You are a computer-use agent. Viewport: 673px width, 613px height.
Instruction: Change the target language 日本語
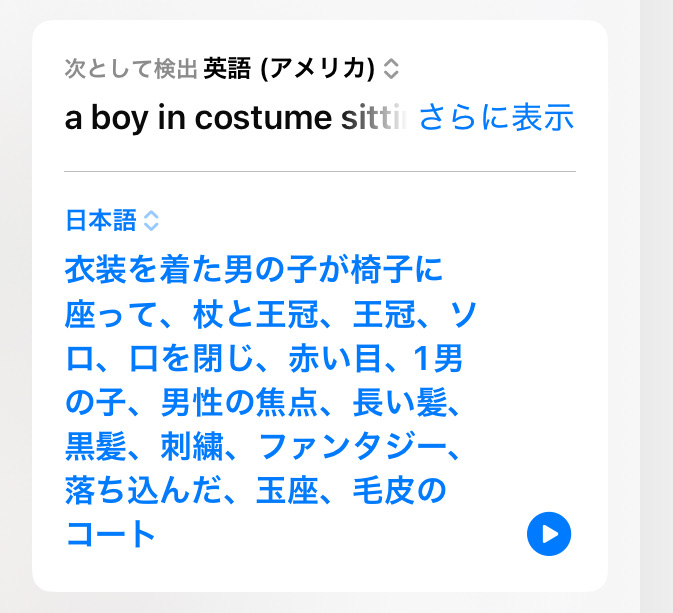tap(112, 221)
